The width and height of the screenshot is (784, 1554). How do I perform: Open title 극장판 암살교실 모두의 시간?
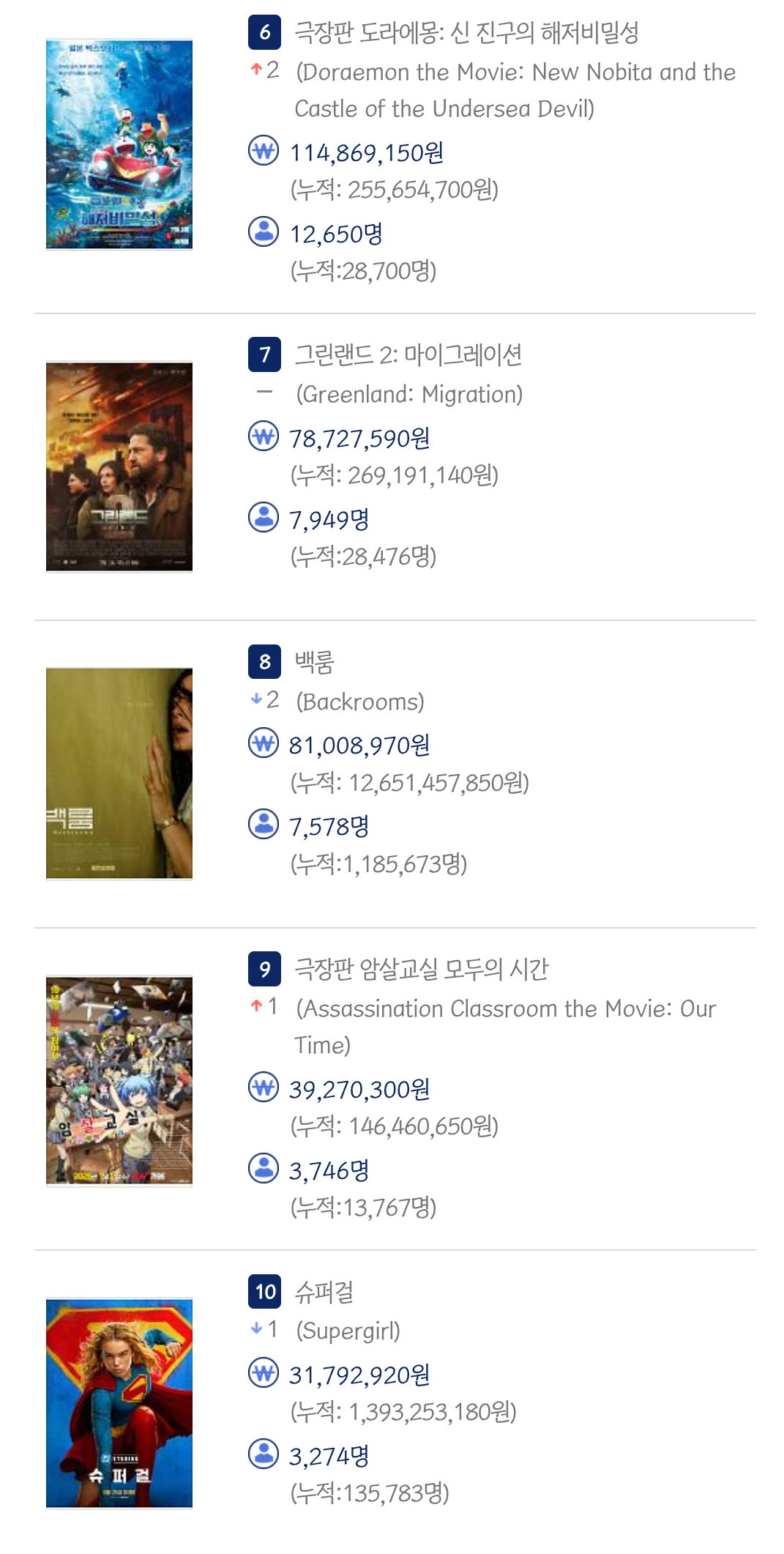(x=421, y=969)
